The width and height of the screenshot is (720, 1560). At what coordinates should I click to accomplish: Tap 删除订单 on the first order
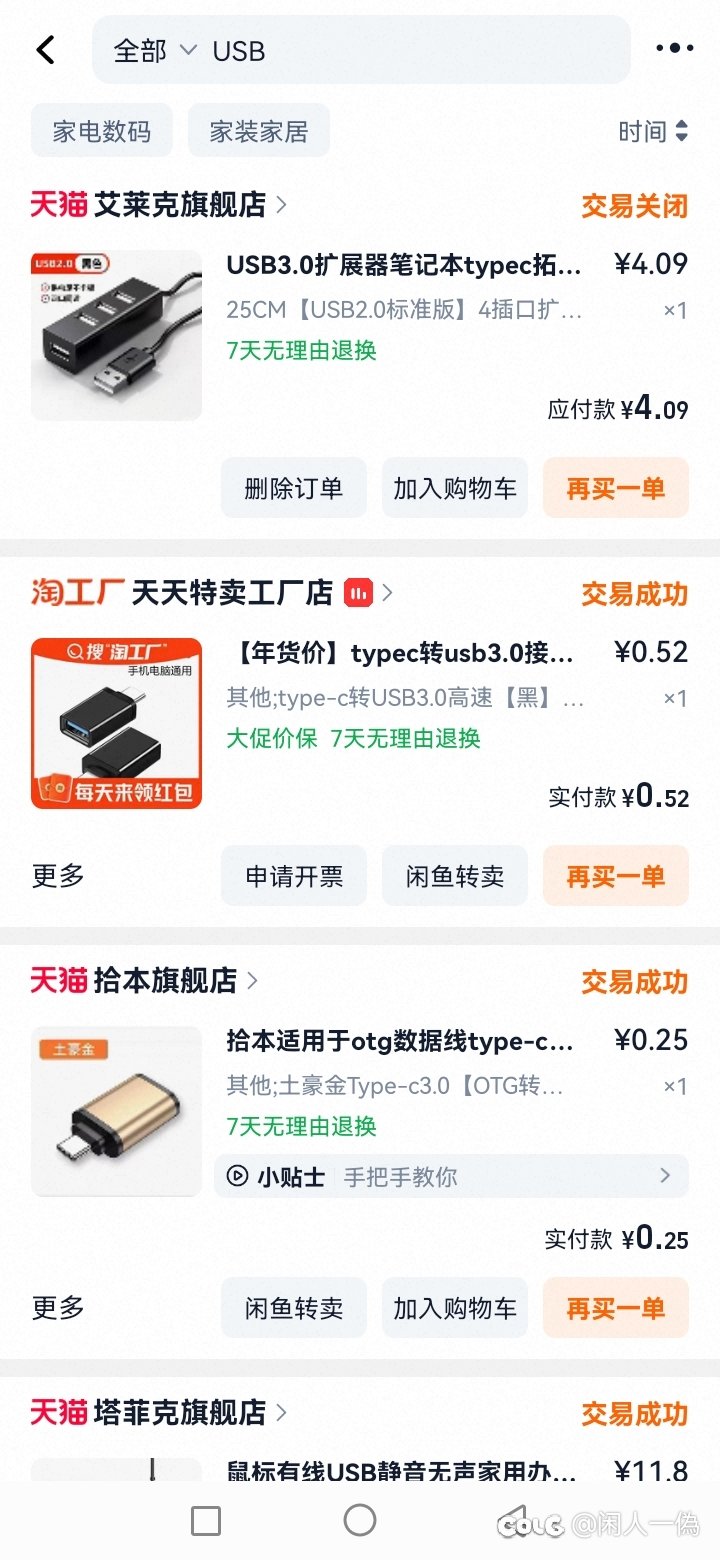point(293,487)
